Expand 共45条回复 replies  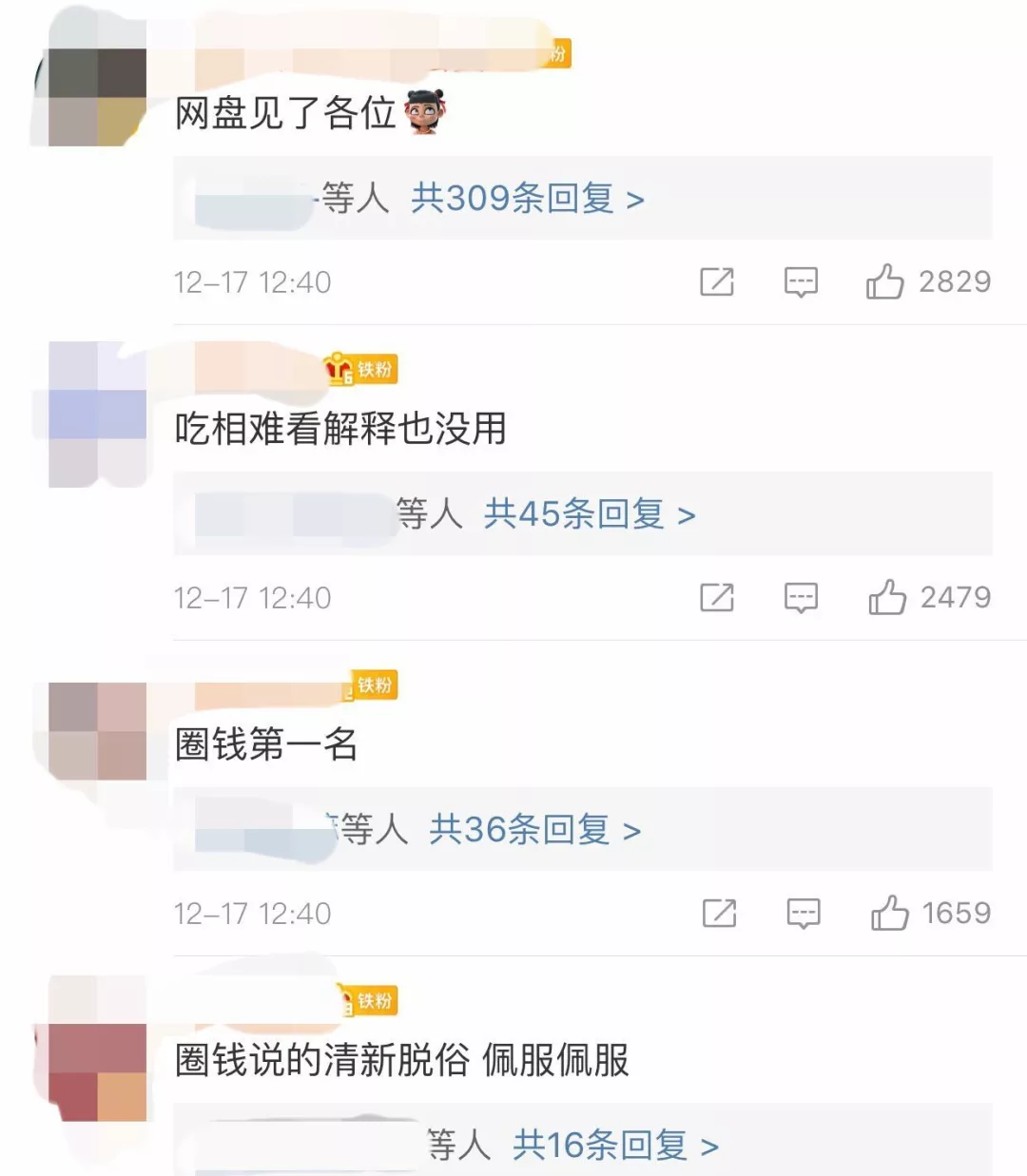pyautogui.click(x=589, y=514)
